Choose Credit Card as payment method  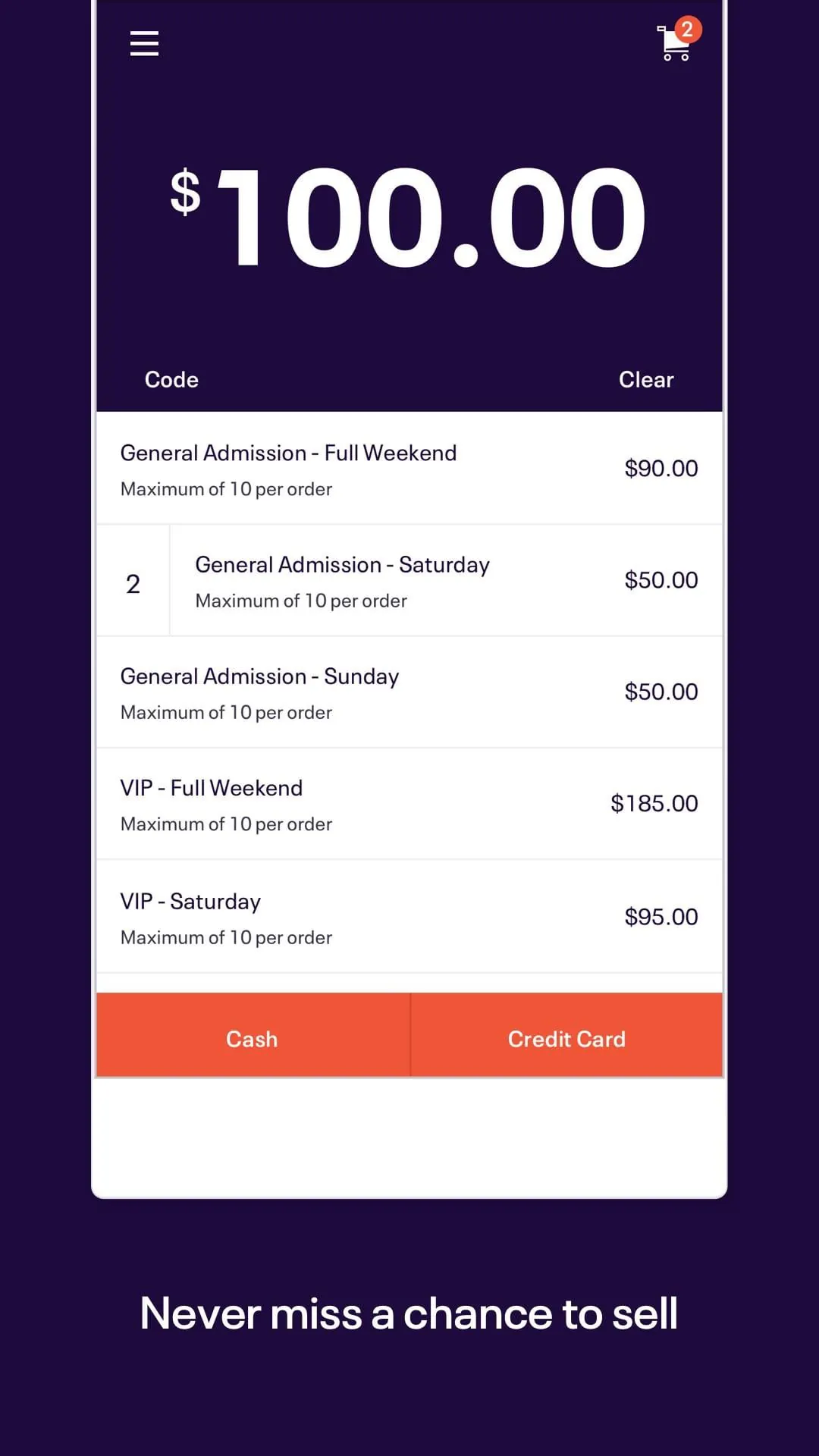(566, 1037)
